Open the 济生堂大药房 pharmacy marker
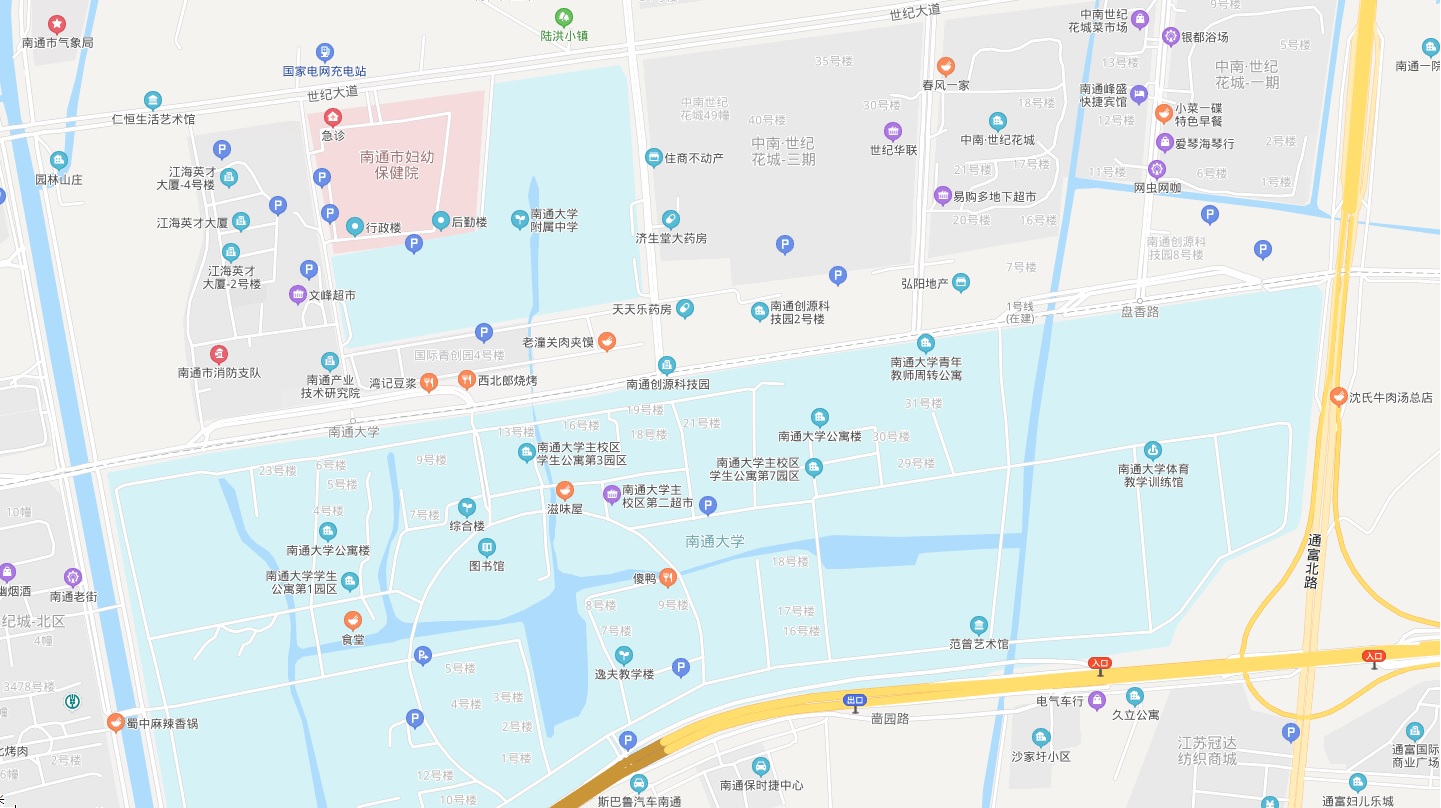This screenshot has height=808, width=1441. coord(671,219)
